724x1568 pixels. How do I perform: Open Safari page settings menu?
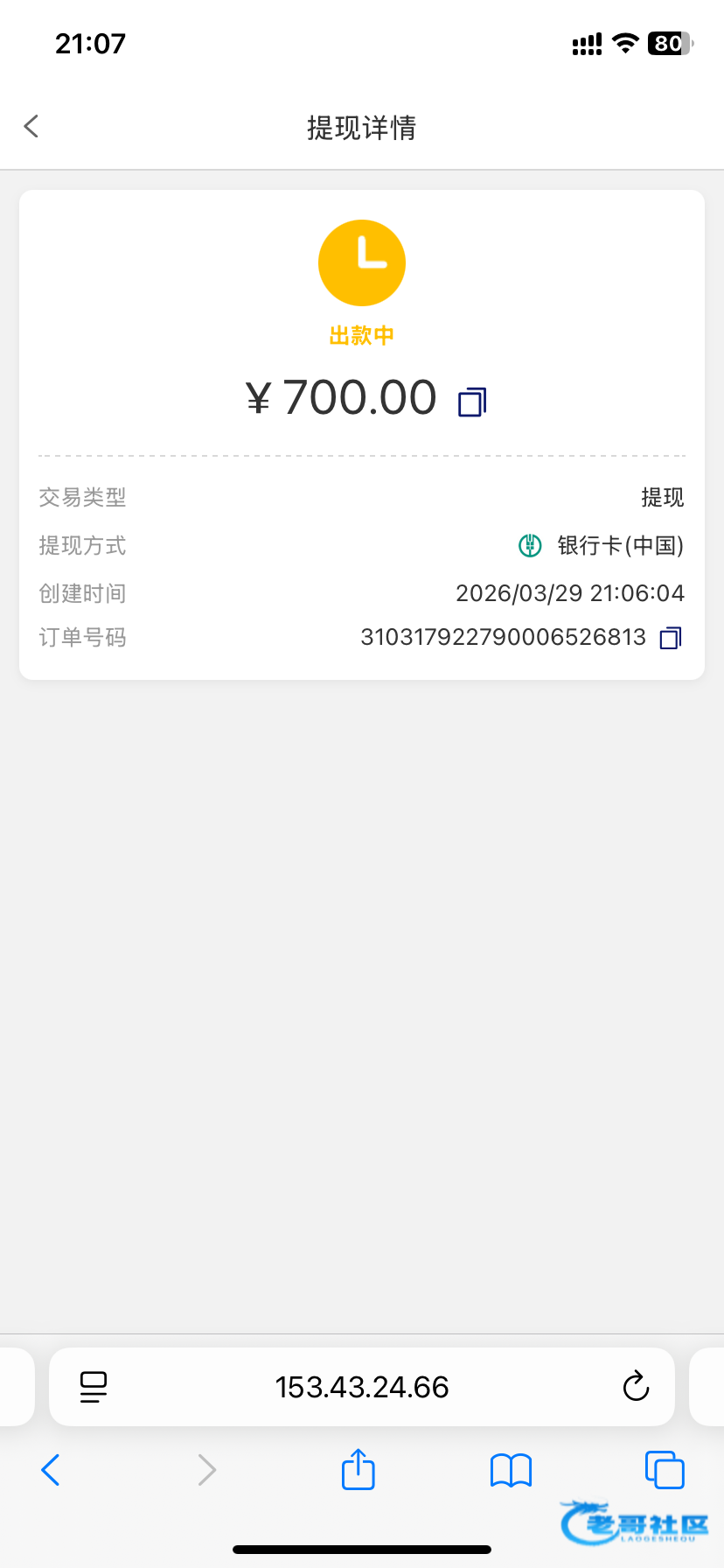94,1387
